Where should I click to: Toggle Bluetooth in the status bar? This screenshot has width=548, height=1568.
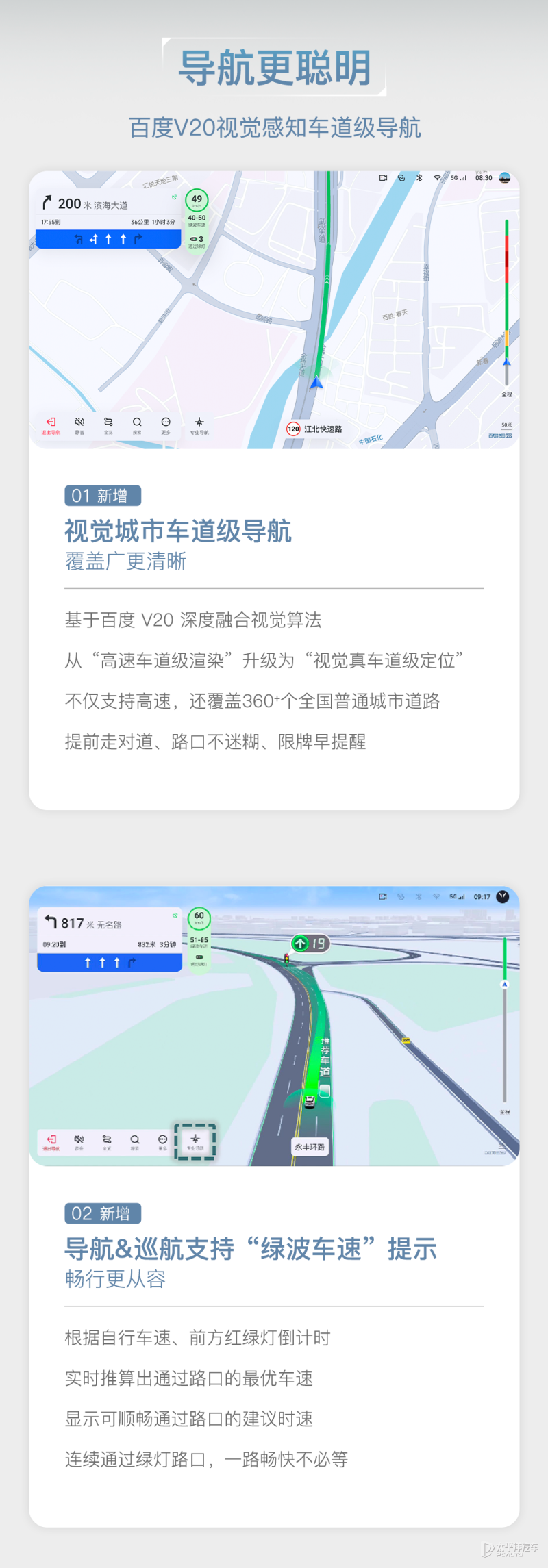coord(419,177)
